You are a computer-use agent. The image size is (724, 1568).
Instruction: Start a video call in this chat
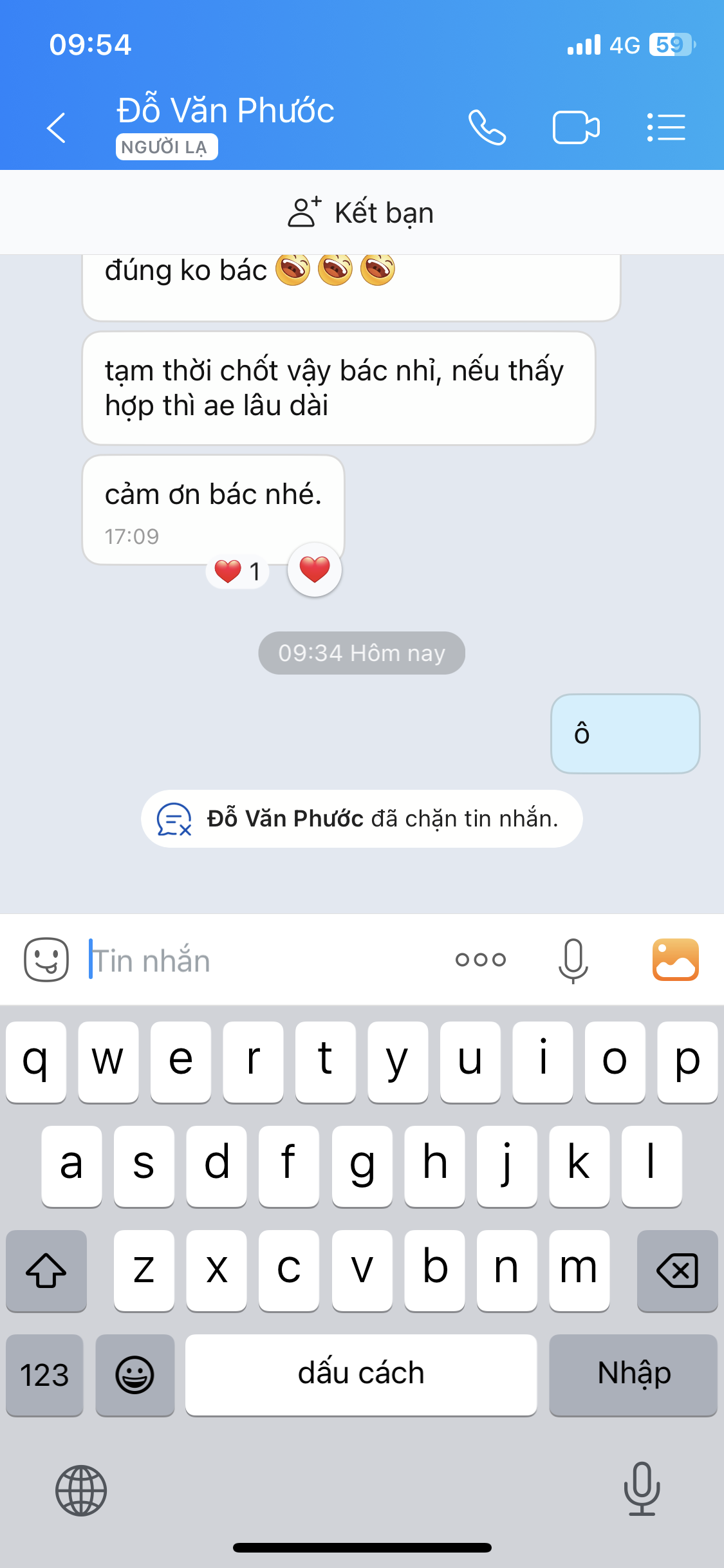(576, 127)
